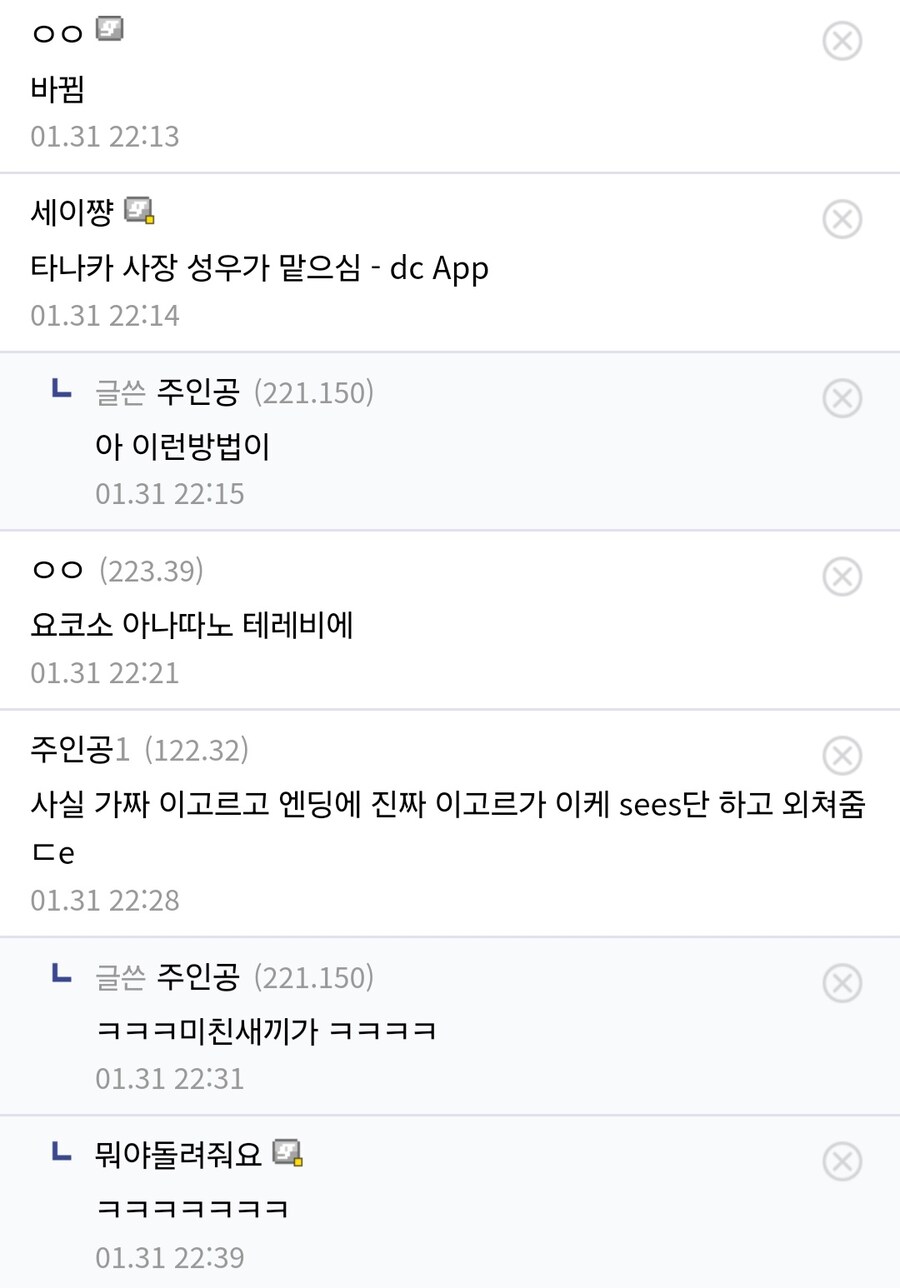Click the badge icon next to nickname ㅇㅇ
Image resolution: width=900 pixels, height=1288 pixels.
108,29
